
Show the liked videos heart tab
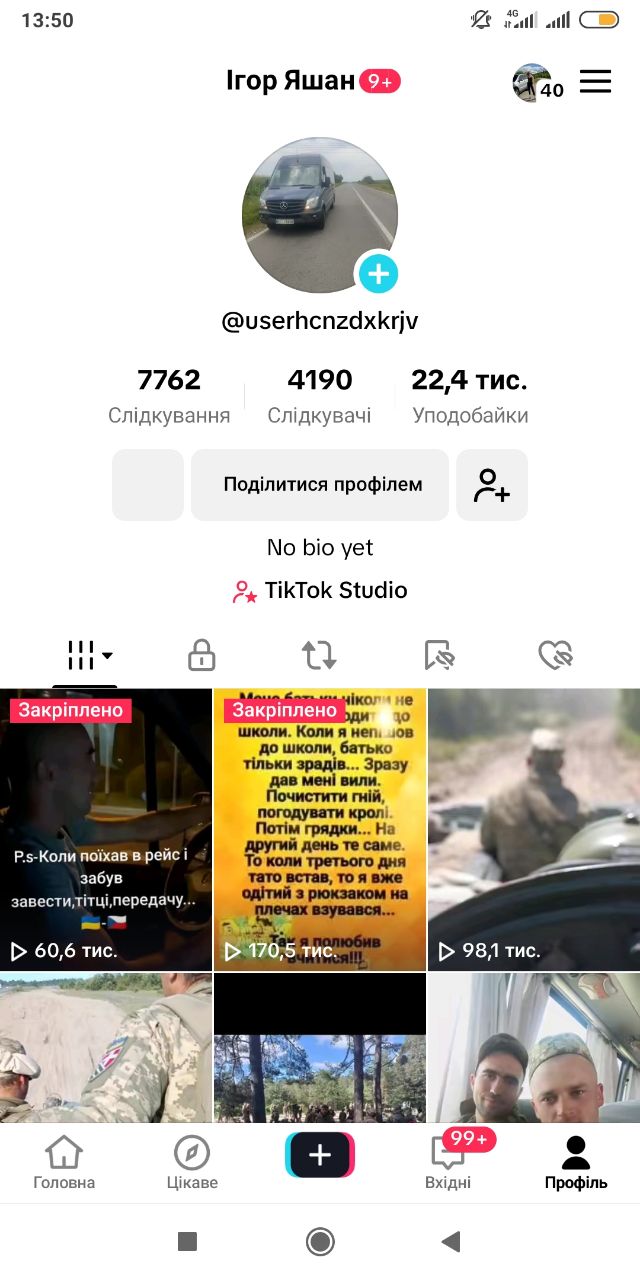point(555,656)
